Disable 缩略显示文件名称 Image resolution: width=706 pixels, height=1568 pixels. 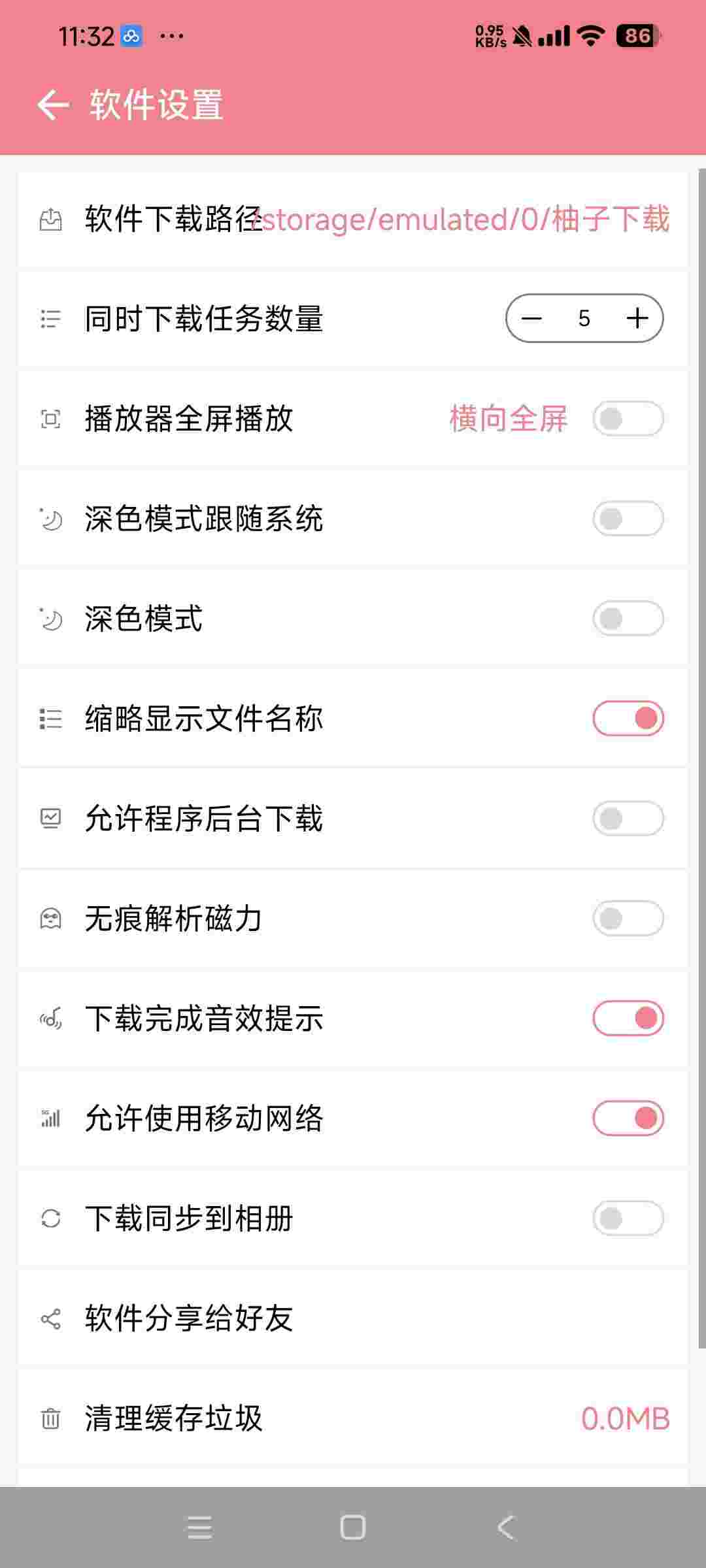pyautogui.click(x=628, y=719)
